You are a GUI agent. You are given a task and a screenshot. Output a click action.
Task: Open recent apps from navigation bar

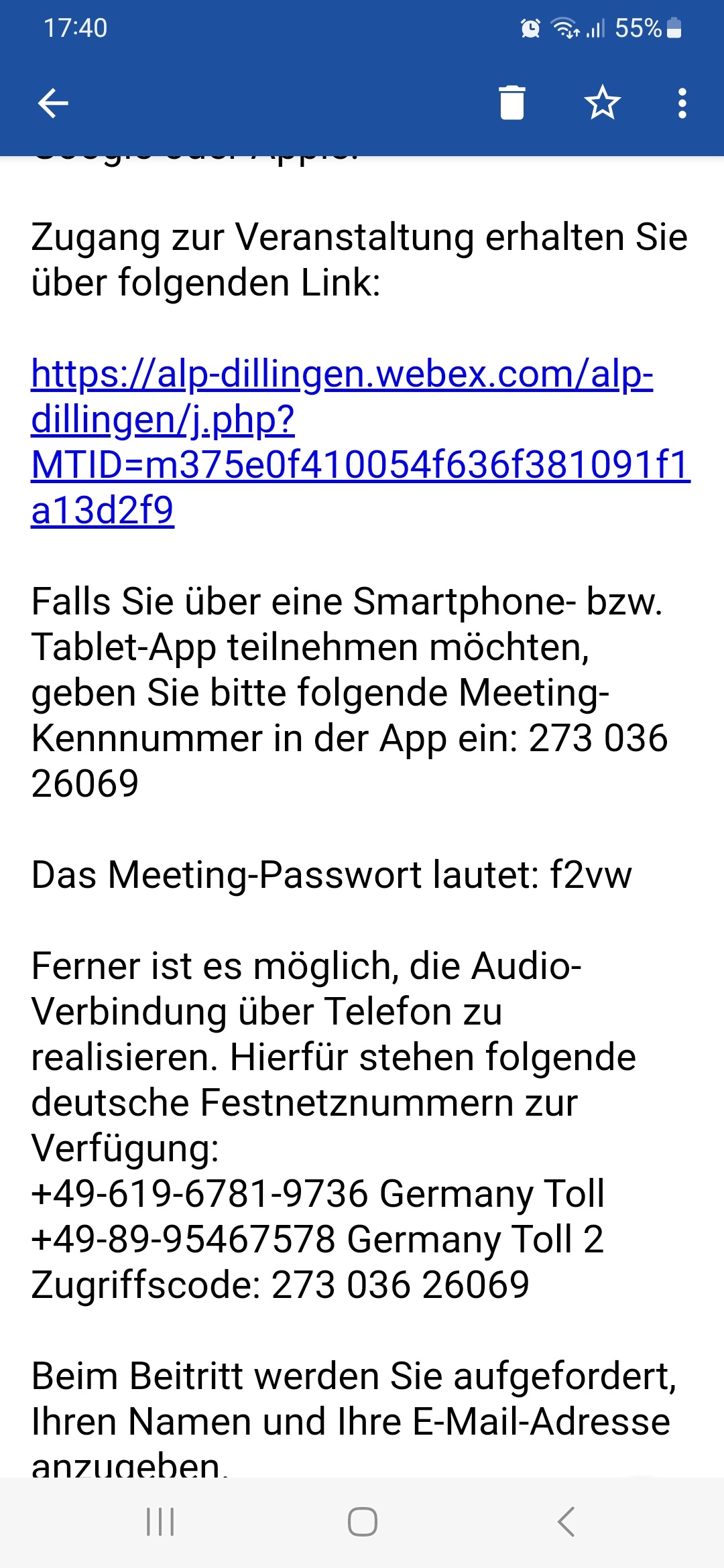coord(160,1521)
